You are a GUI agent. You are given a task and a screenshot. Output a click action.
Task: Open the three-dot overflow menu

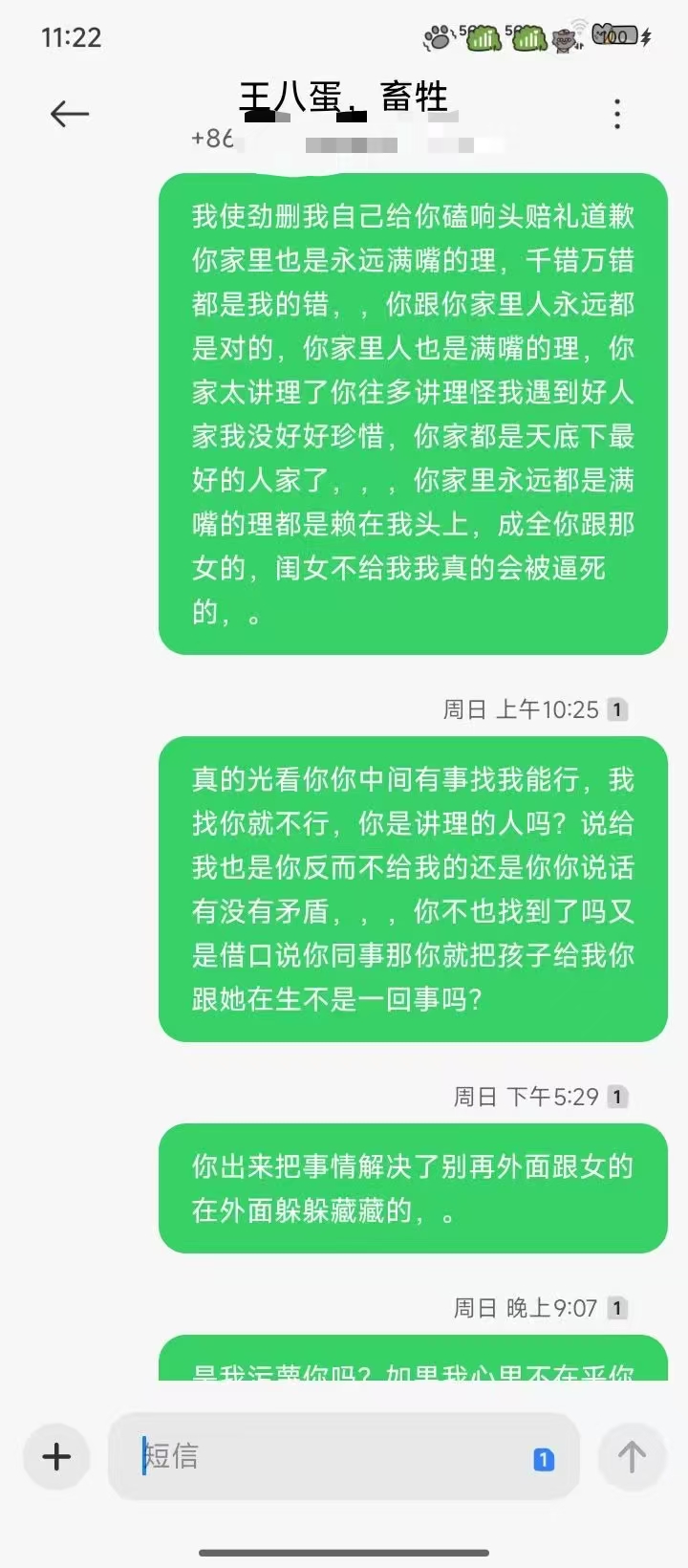coord(617,114)
